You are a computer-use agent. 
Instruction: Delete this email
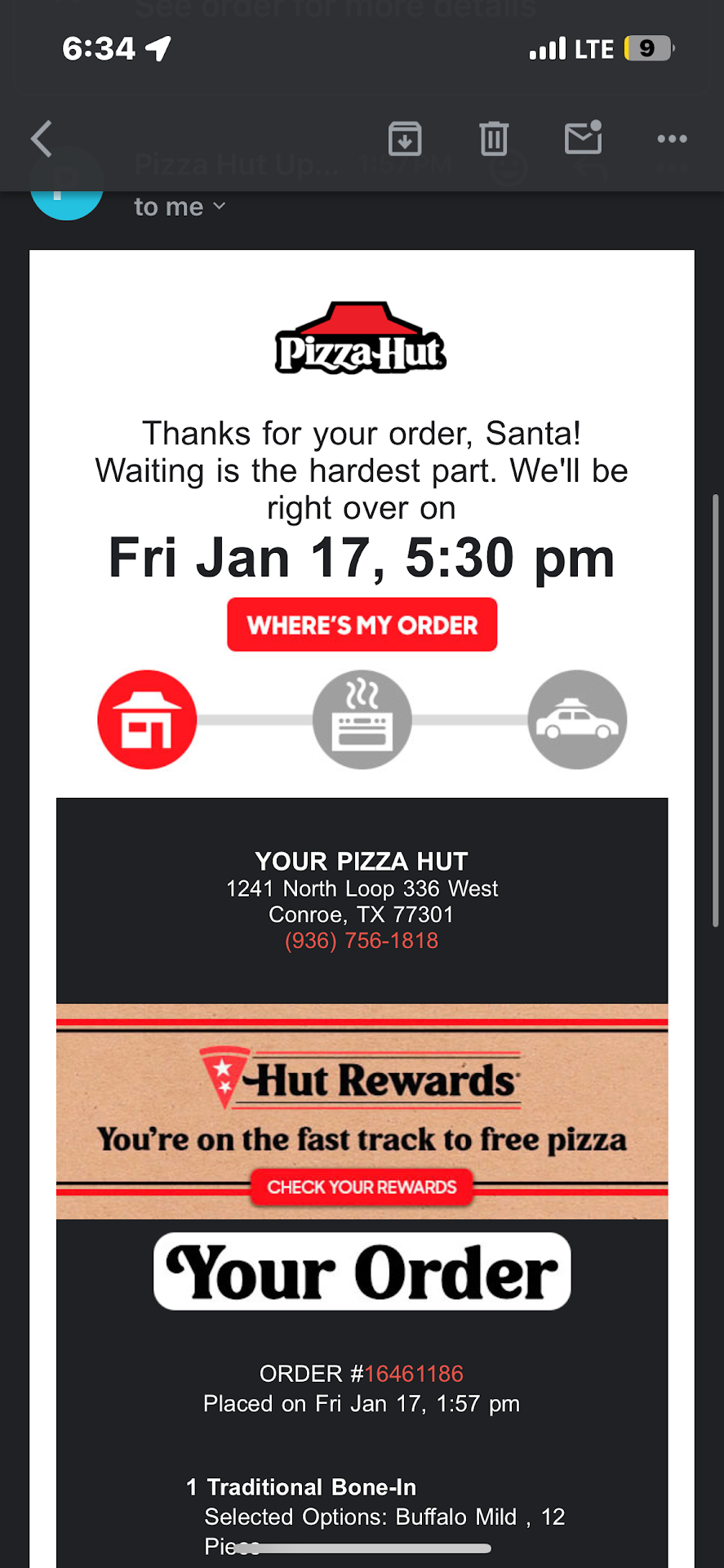coord(493,139)
